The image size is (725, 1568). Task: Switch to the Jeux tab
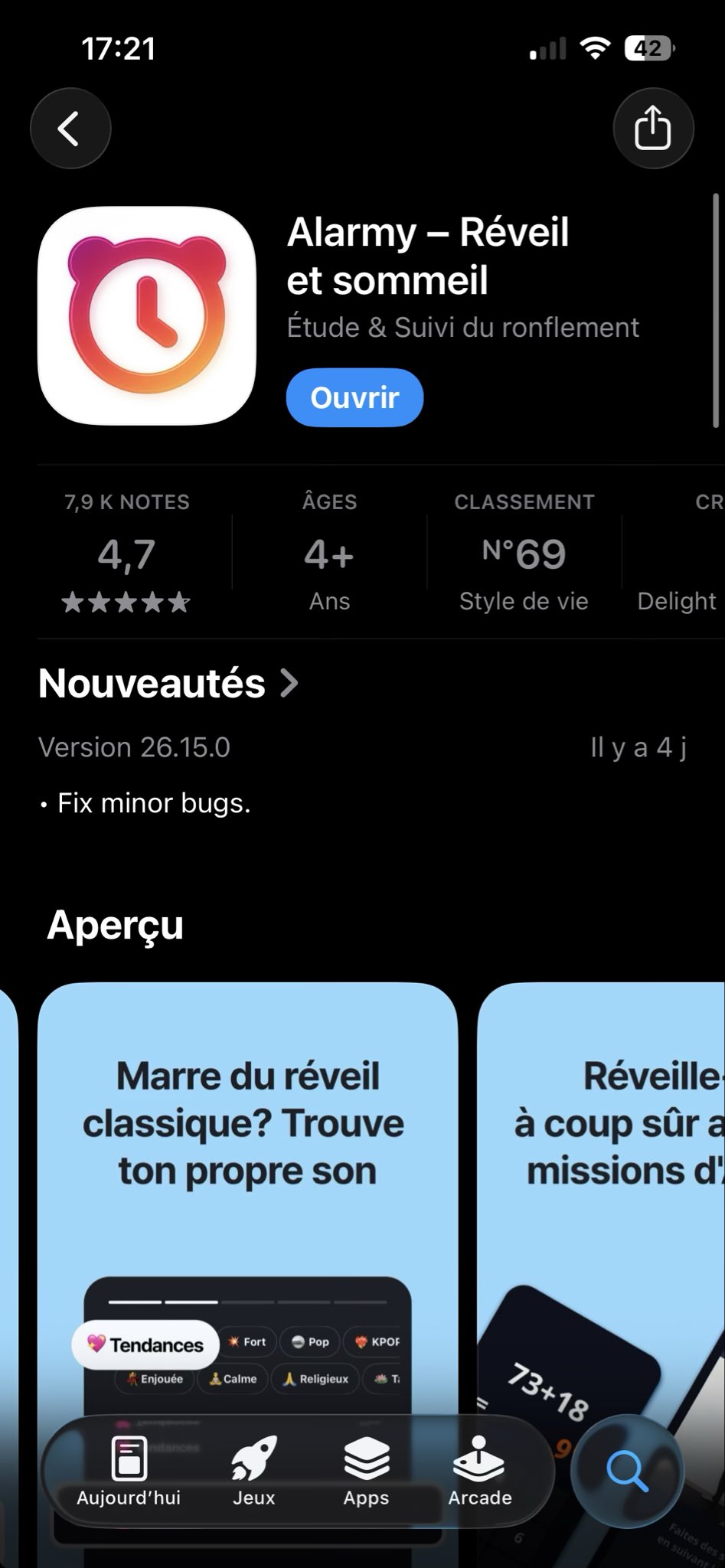(253, 1472)
